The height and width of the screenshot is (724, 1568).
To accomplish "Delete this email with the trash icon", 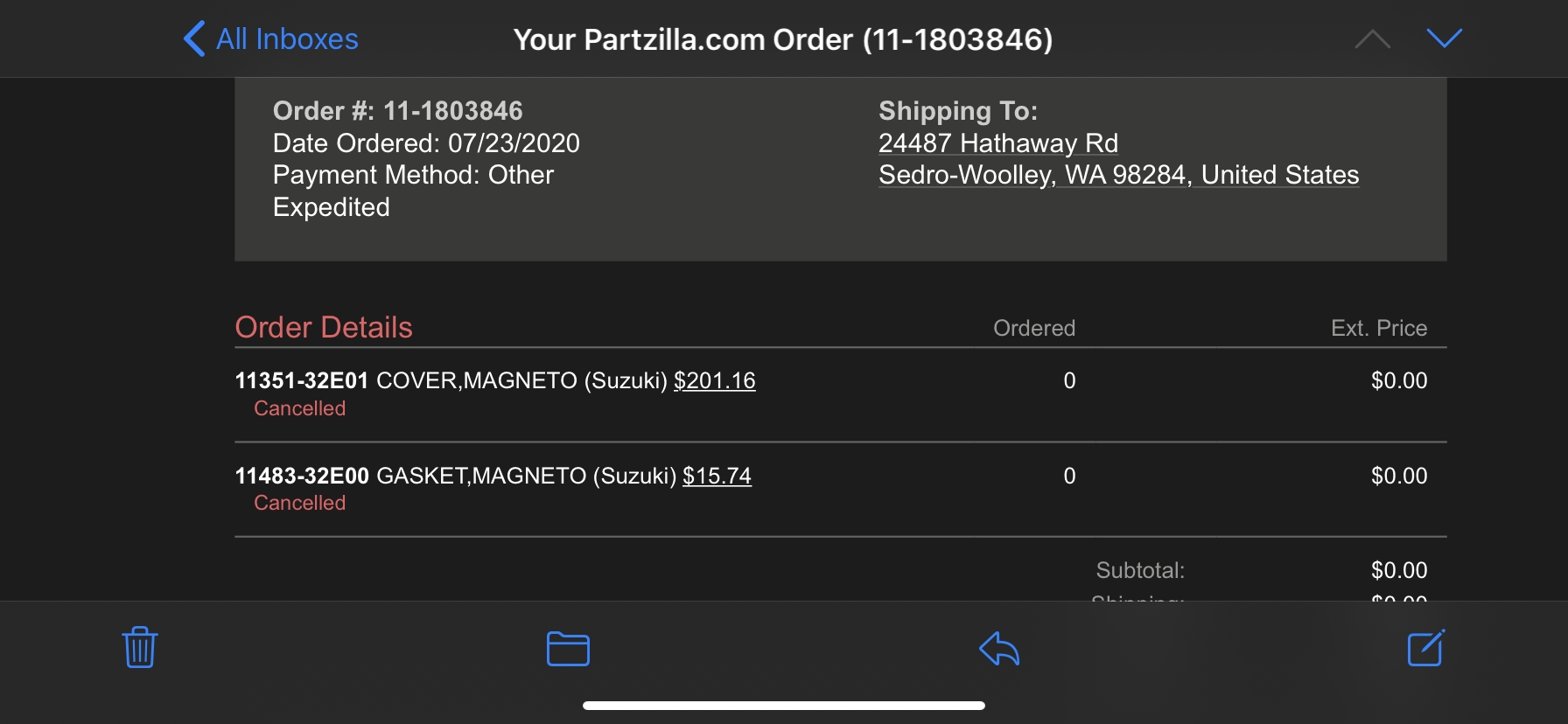I will pyautogui.click(x=140, y=648).
